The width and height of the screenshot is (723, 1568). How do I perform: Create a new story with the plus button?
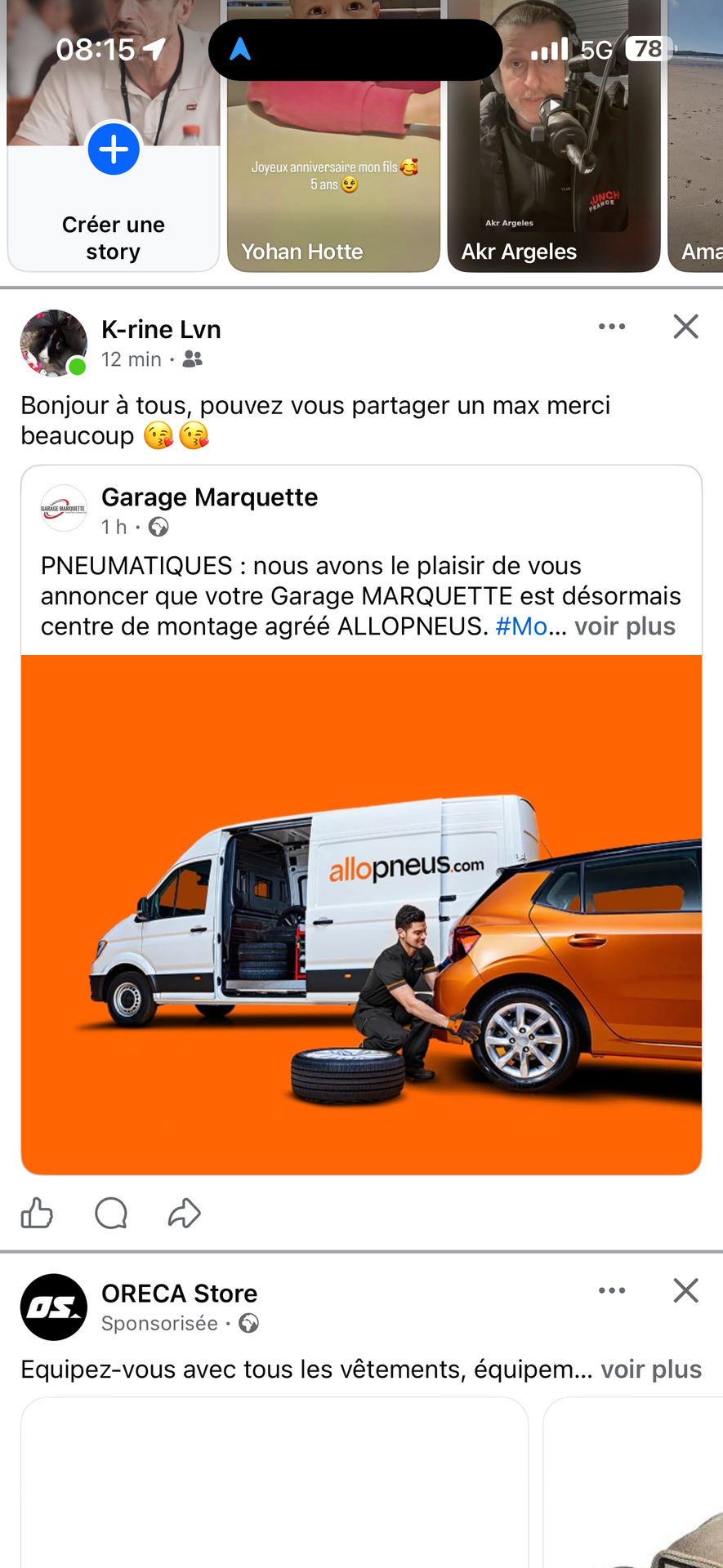[114, 149]
